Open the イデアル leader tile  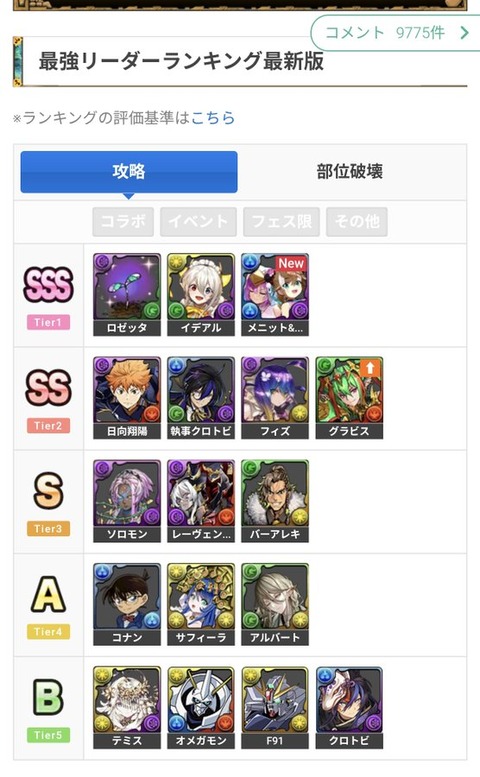(201, 295)
